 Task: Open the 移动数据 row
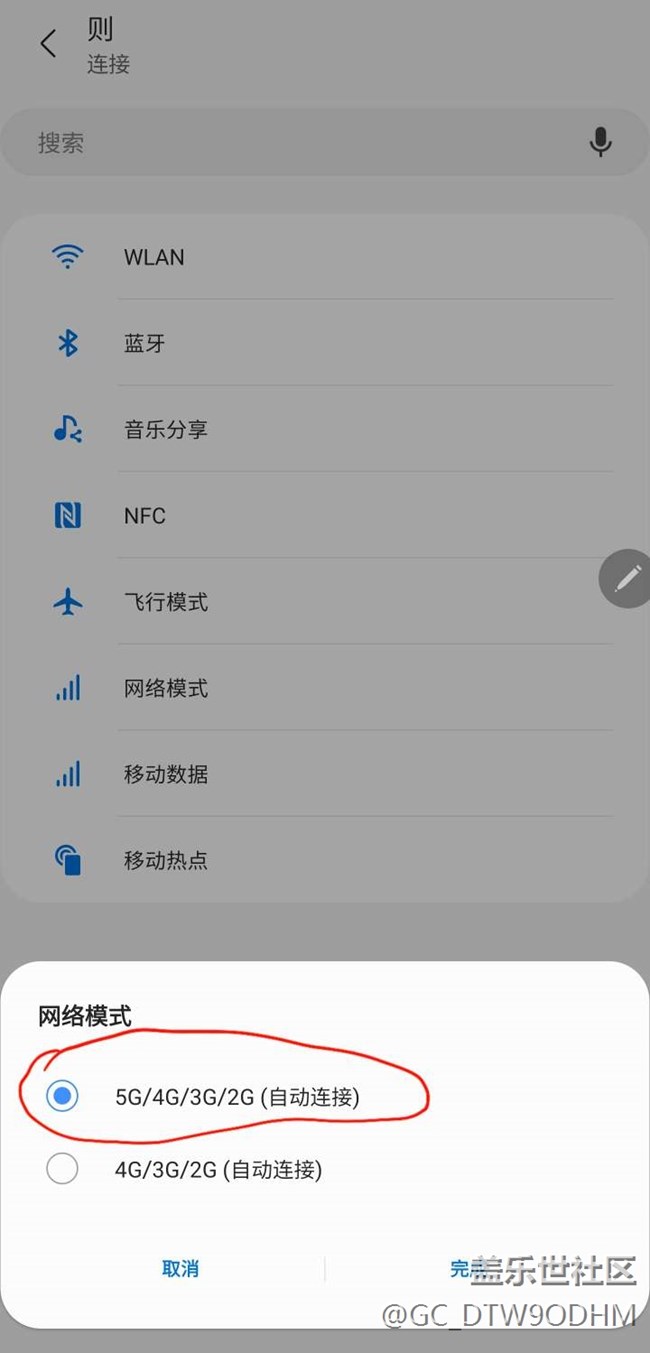pos(325,773)
